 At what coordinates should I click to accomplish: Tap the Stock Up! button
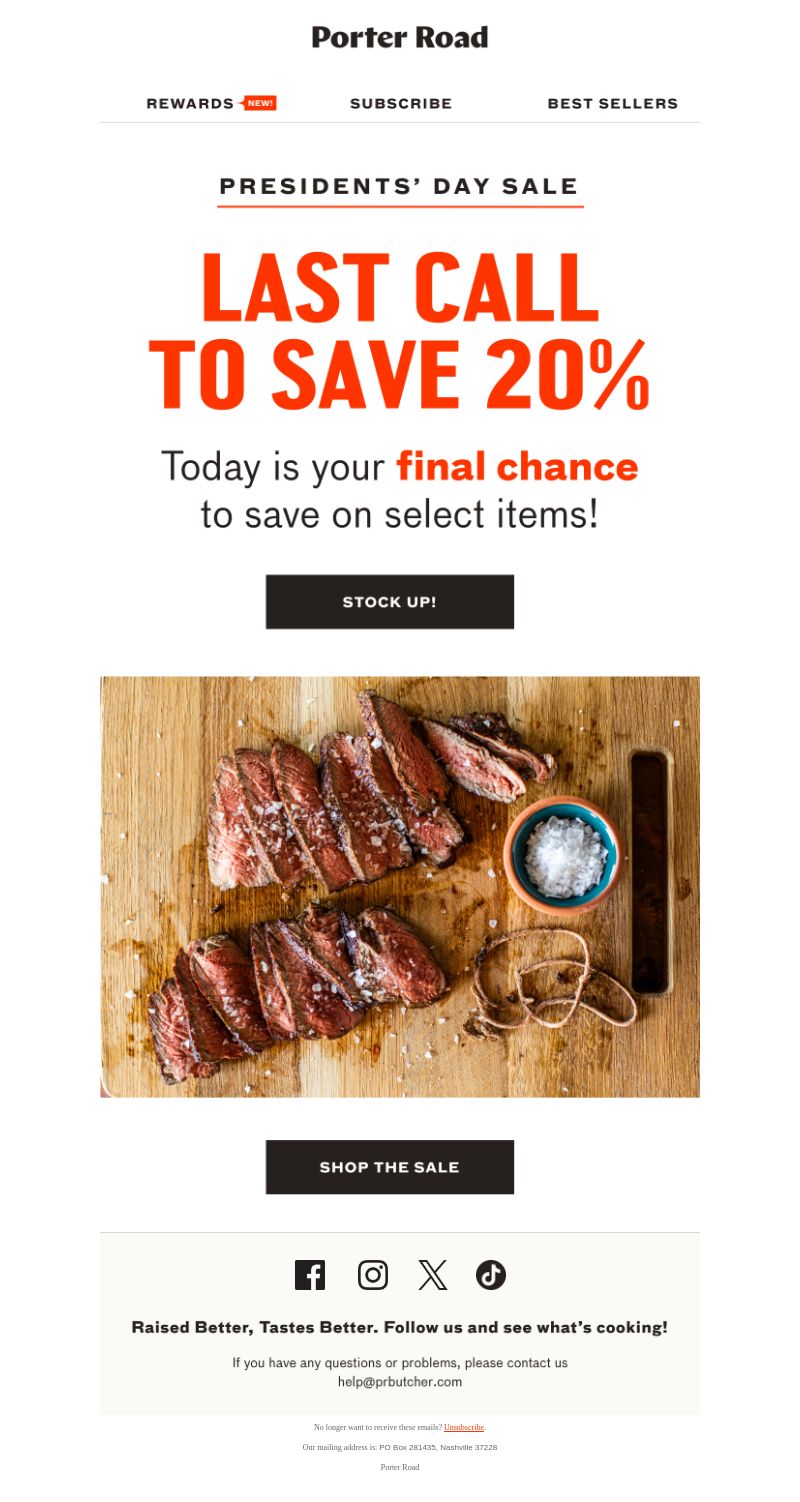point(390,602)
